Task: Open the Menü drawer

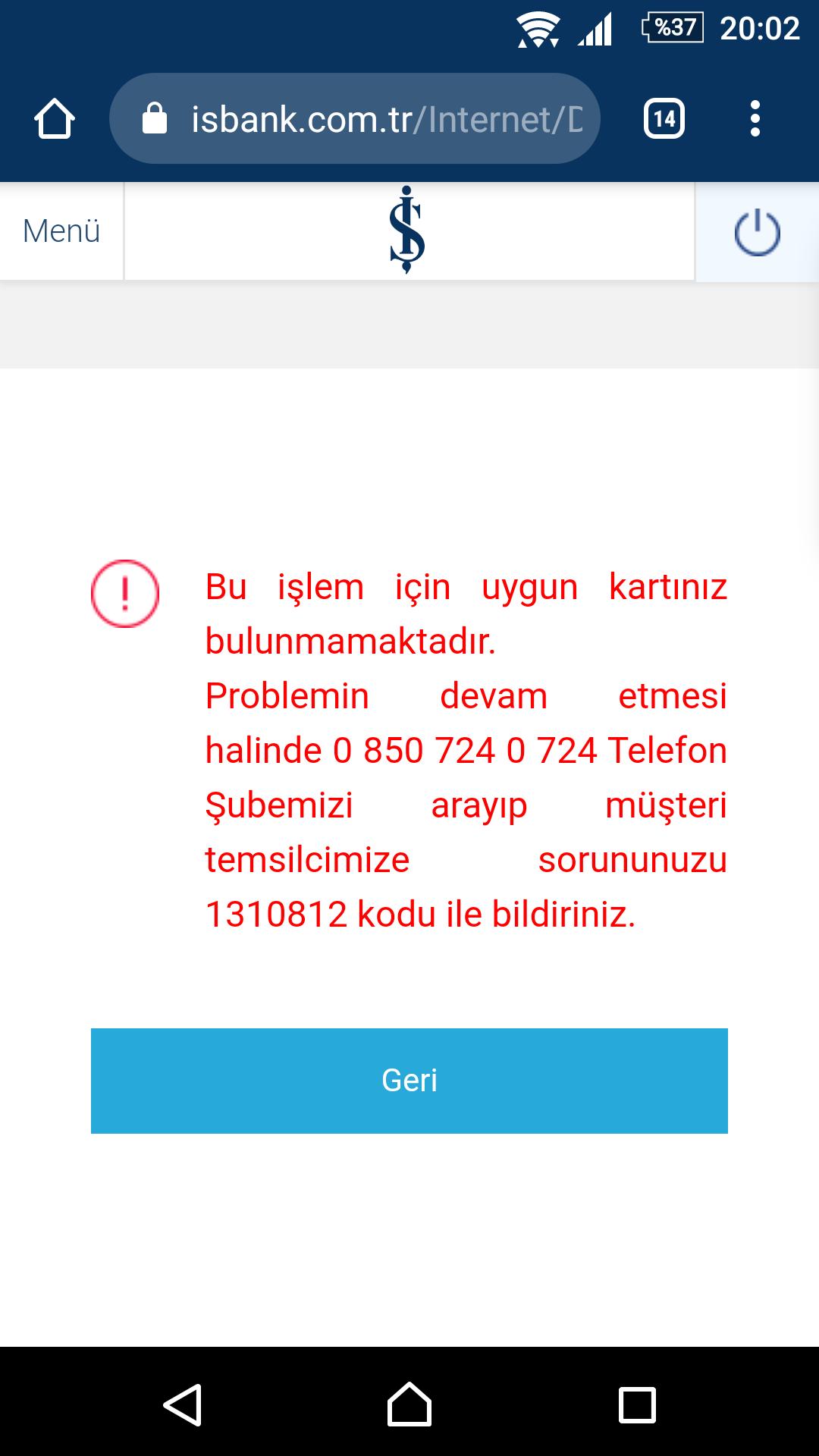Action: [x=61, y=231]
